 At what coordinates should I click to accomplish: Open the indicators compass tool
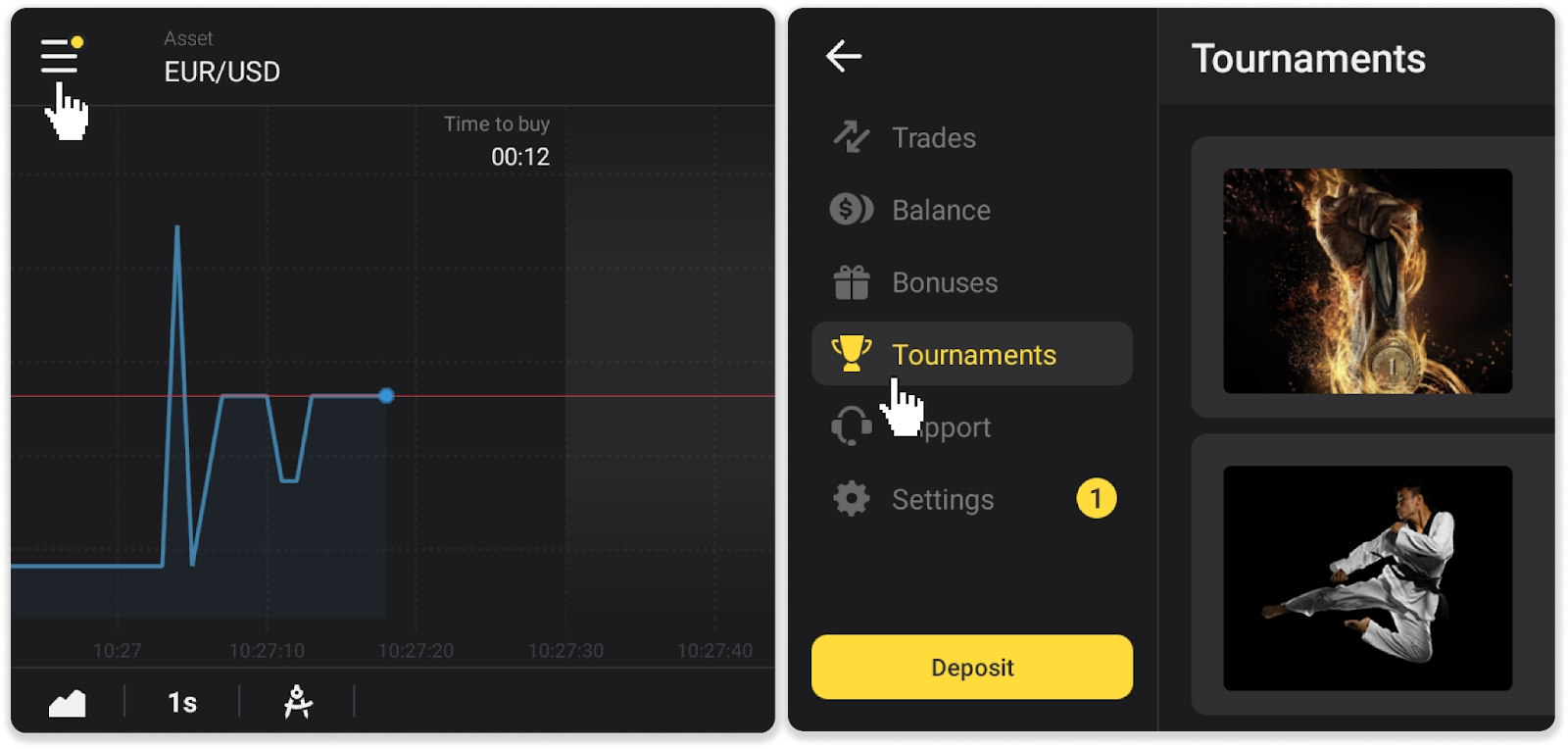298,702
